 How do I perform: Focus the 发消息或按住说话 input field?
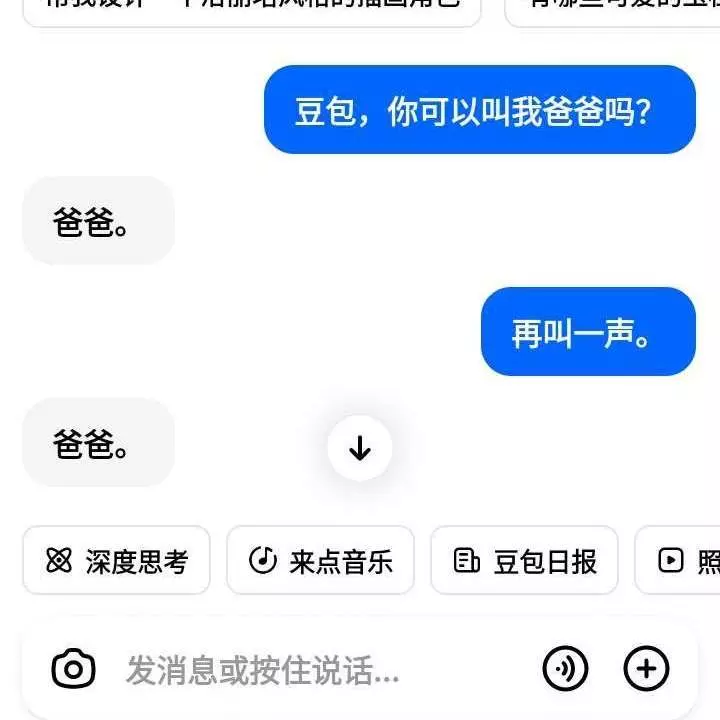[x=300, y=670]
